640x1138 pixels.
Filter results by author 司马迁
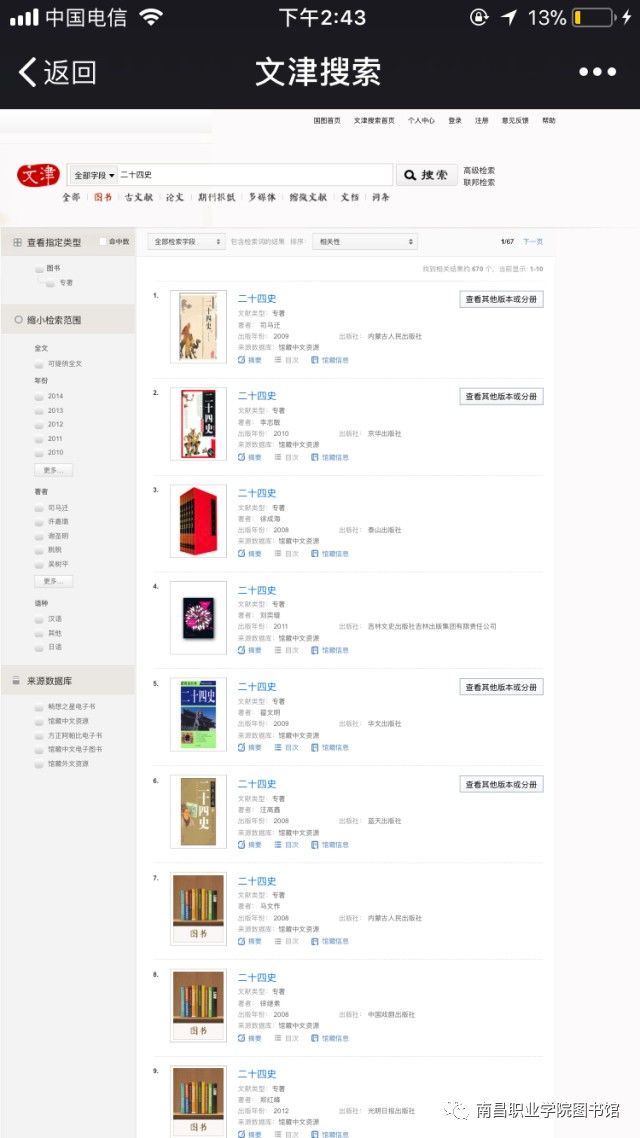point(58,507)
